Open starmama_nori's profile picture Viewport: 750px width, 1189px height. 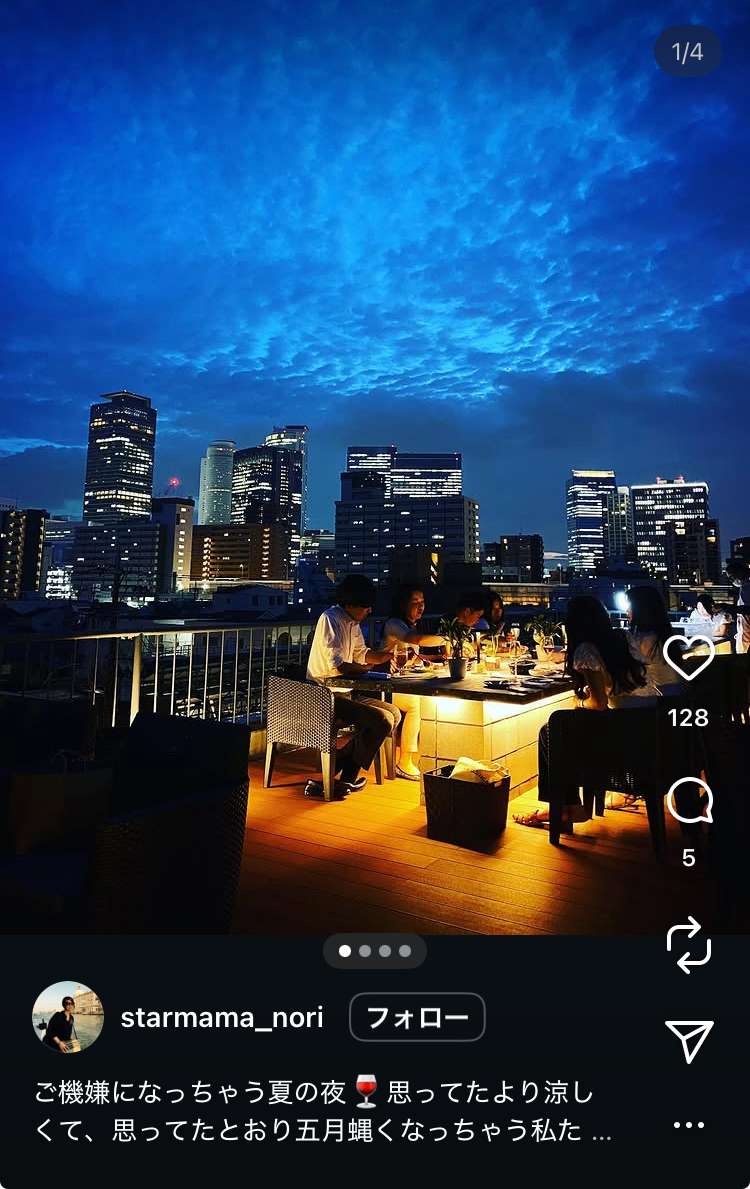pos(68,1017)
